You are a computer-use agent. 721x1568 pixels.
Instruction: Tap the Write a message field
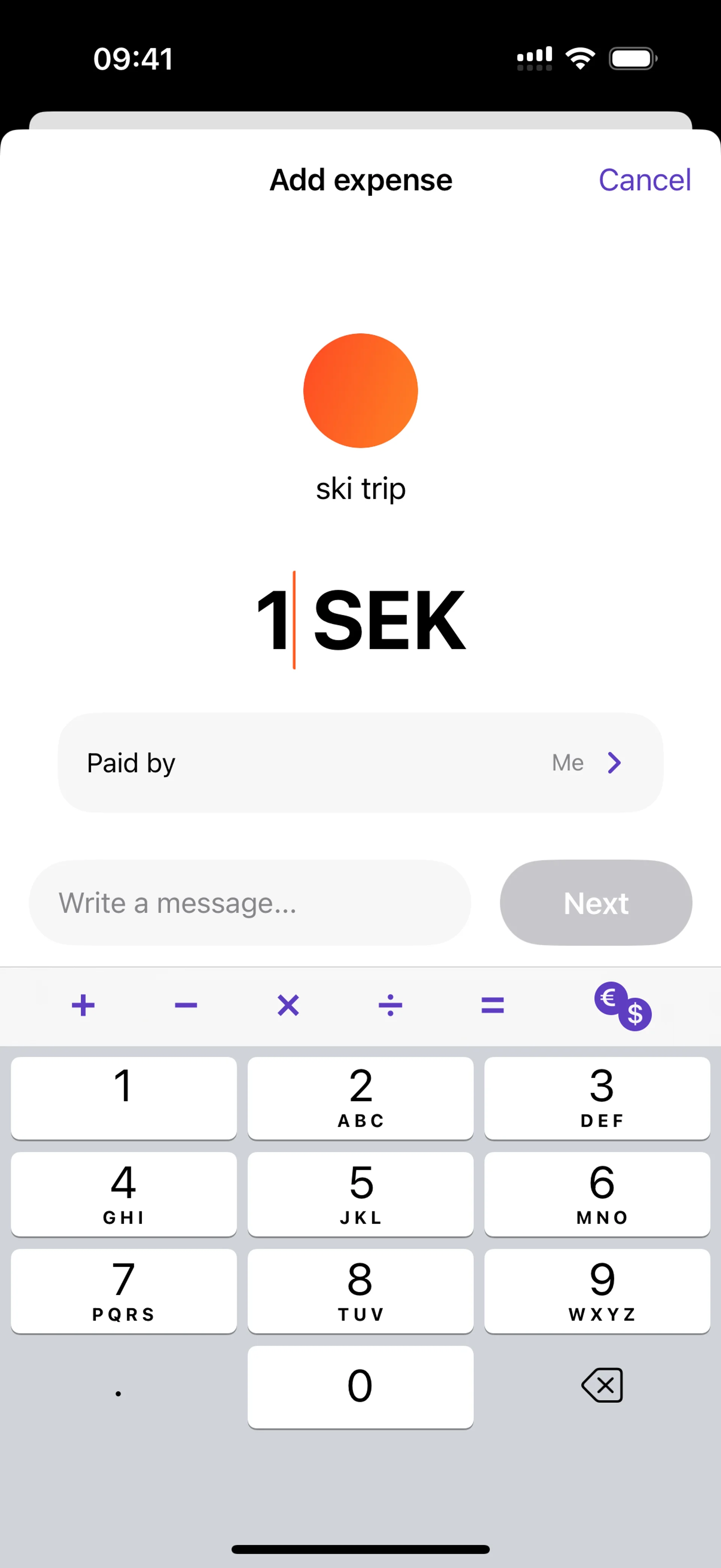[249, 903]
